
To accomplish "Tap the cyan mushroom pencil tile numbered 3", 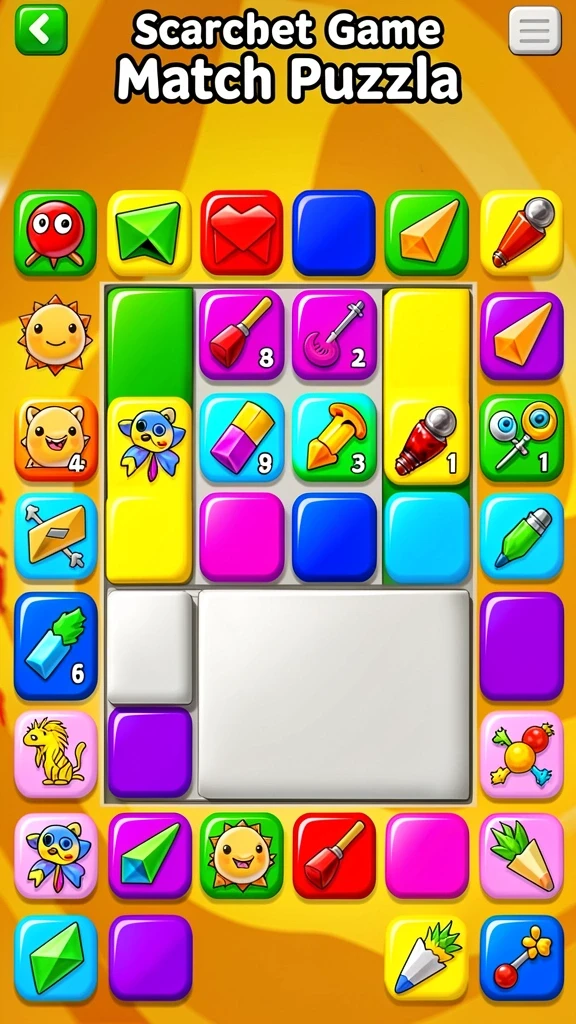I will 334,438.
